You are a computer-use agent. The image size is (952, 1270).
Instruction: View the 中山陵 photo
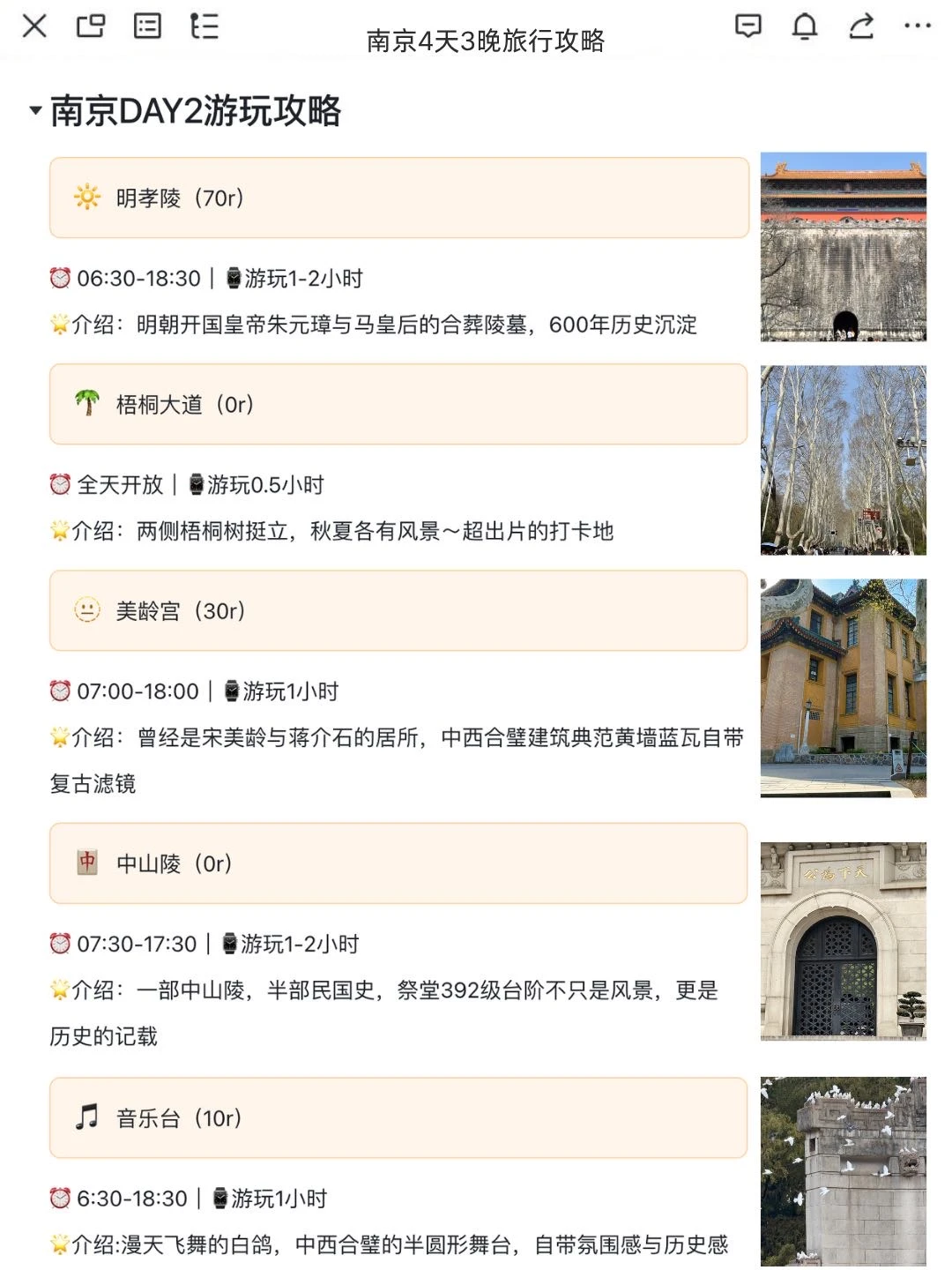[843, 940]
